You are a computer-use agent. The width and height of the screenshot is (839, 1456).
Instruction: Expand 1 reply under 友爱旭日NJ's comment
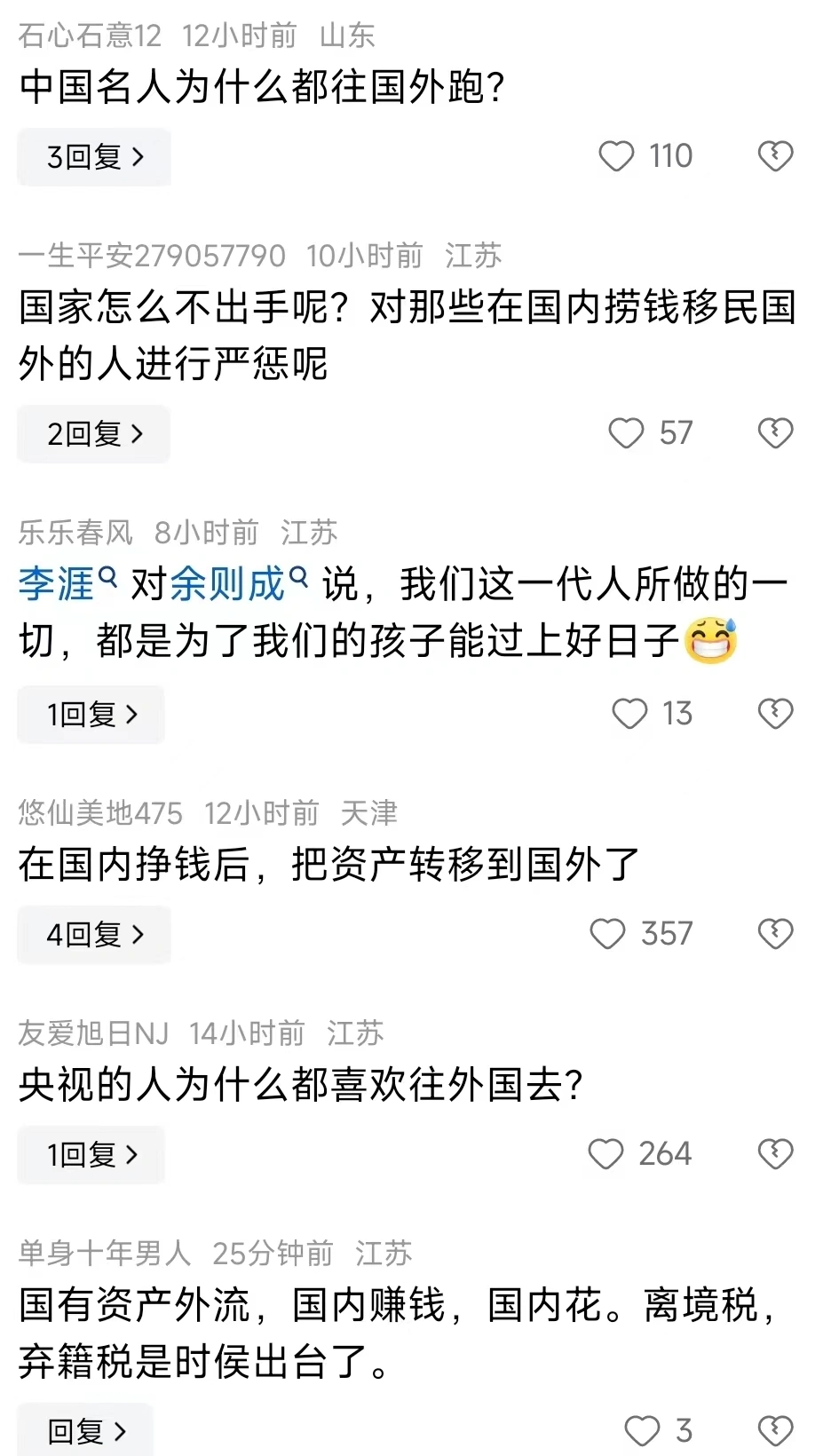(x=91, y=1155)
